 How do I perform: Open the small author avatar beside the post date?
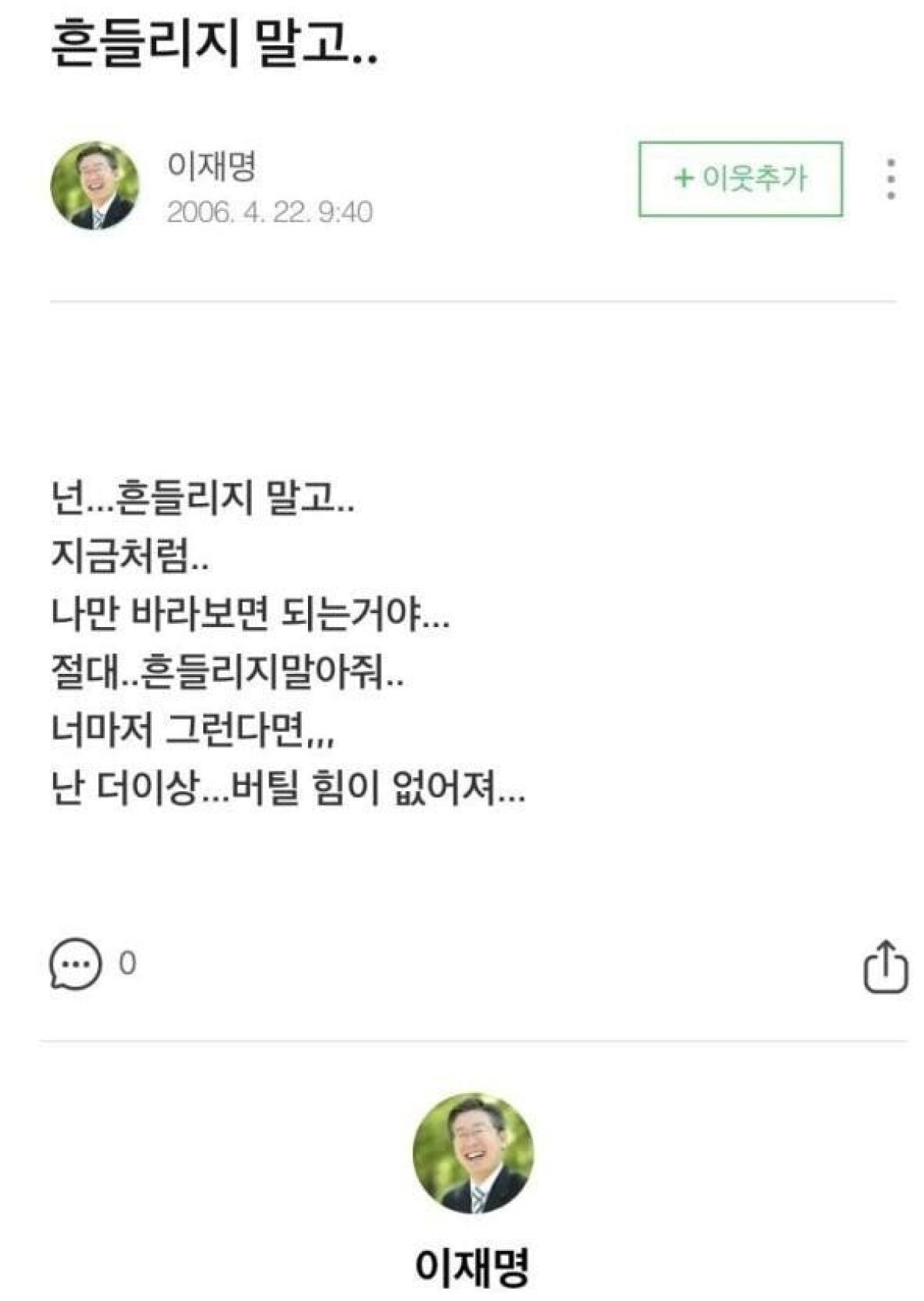click(95, 186)
